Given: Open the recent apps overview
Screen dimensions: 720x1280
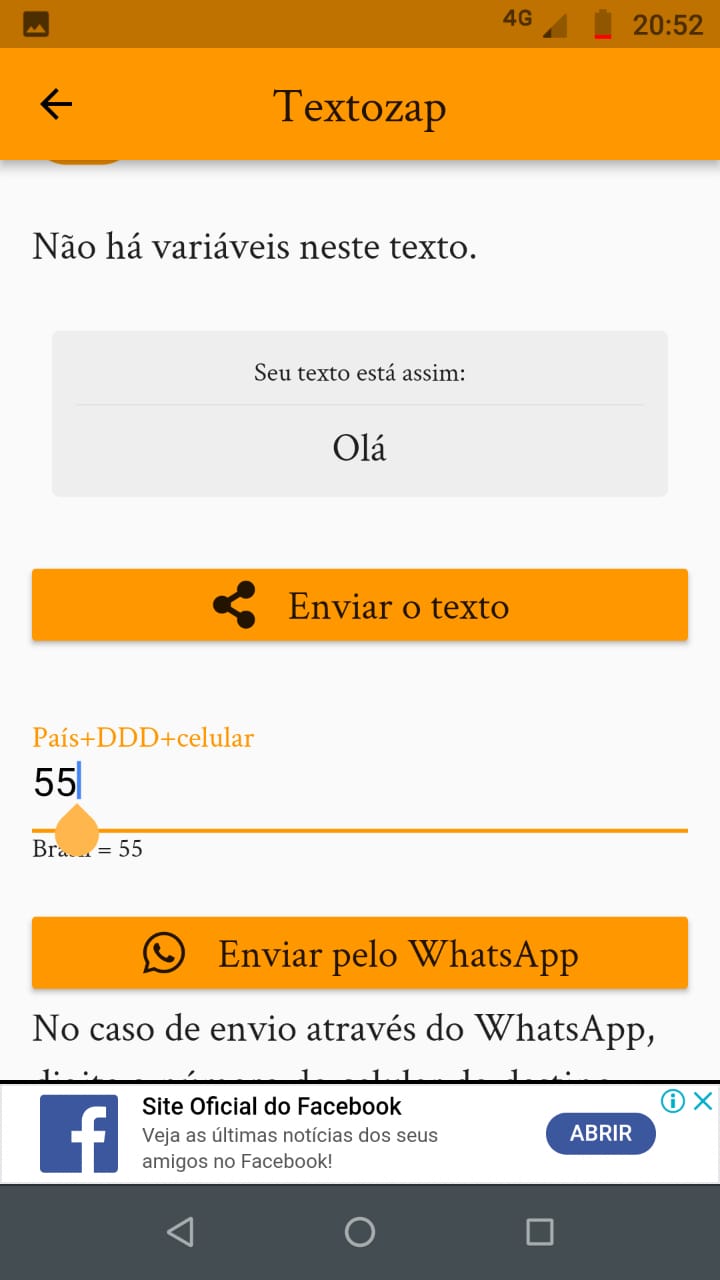Looking at the screenshot, I should [540, 1232].
